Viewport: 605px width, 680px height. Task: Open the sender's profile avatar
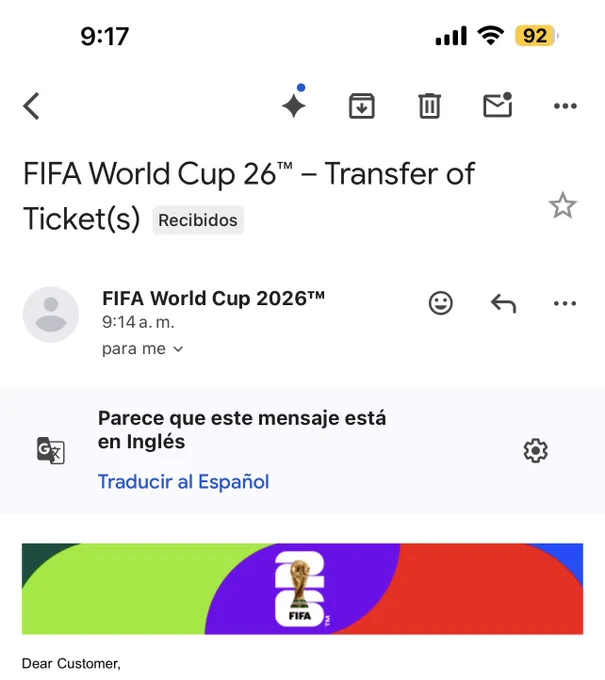[51, 314]
